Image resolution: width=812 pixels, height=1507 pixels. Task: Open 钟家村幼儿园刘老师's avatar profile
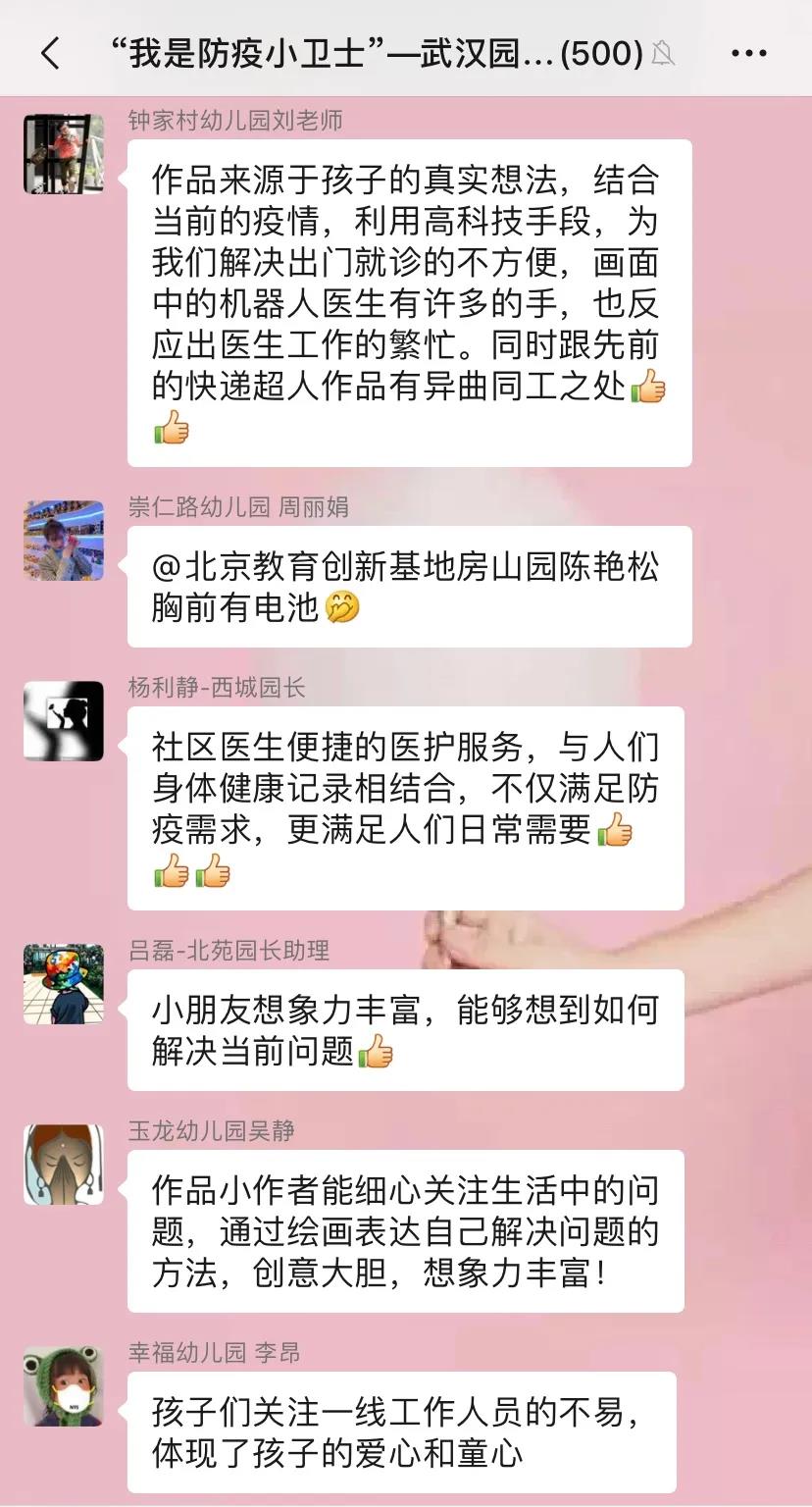coord(64,154)
